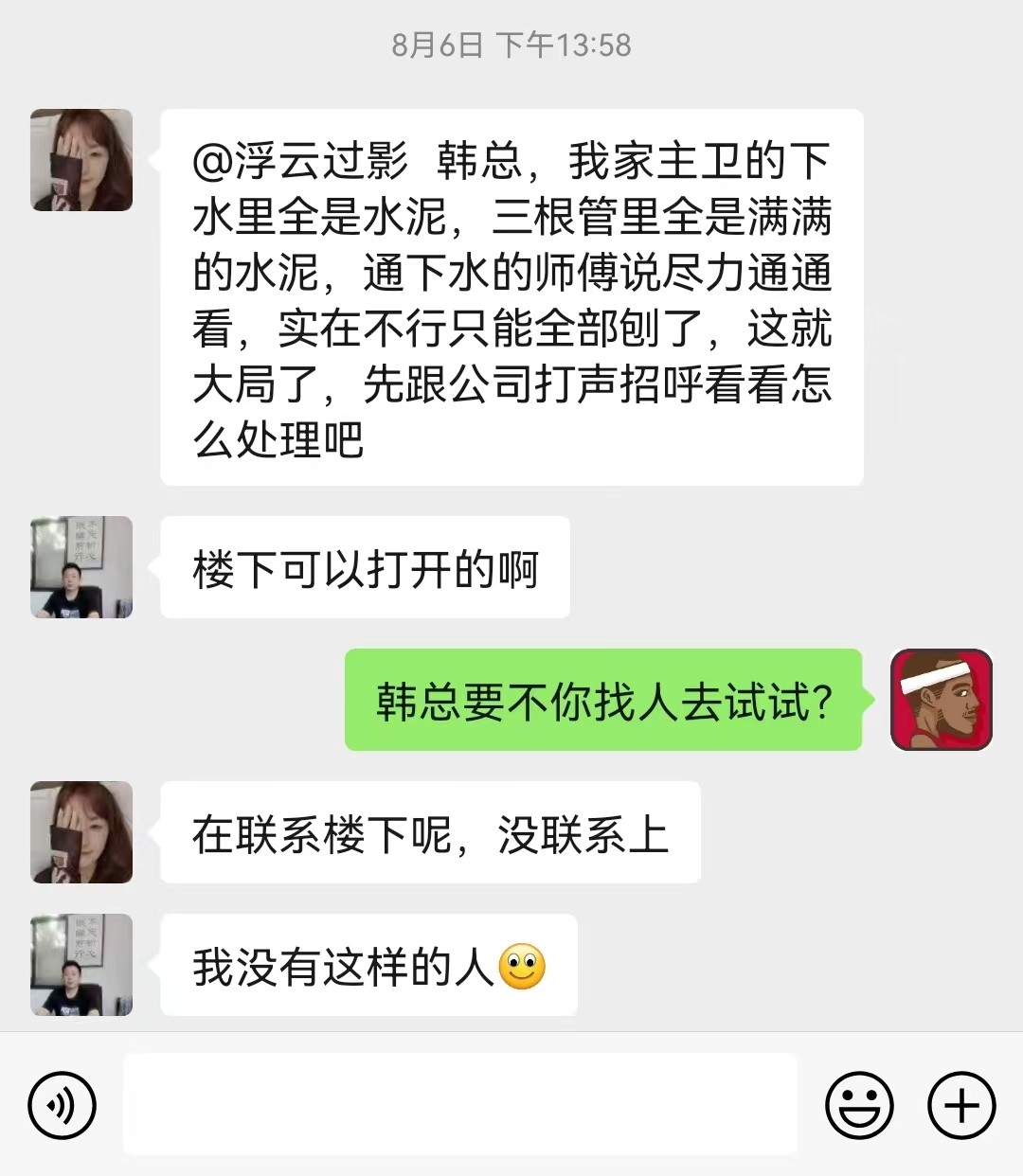Open avatar next to the "@浮云过影" message
This screenshot has width=1023, height=1176.
(81, 160)
